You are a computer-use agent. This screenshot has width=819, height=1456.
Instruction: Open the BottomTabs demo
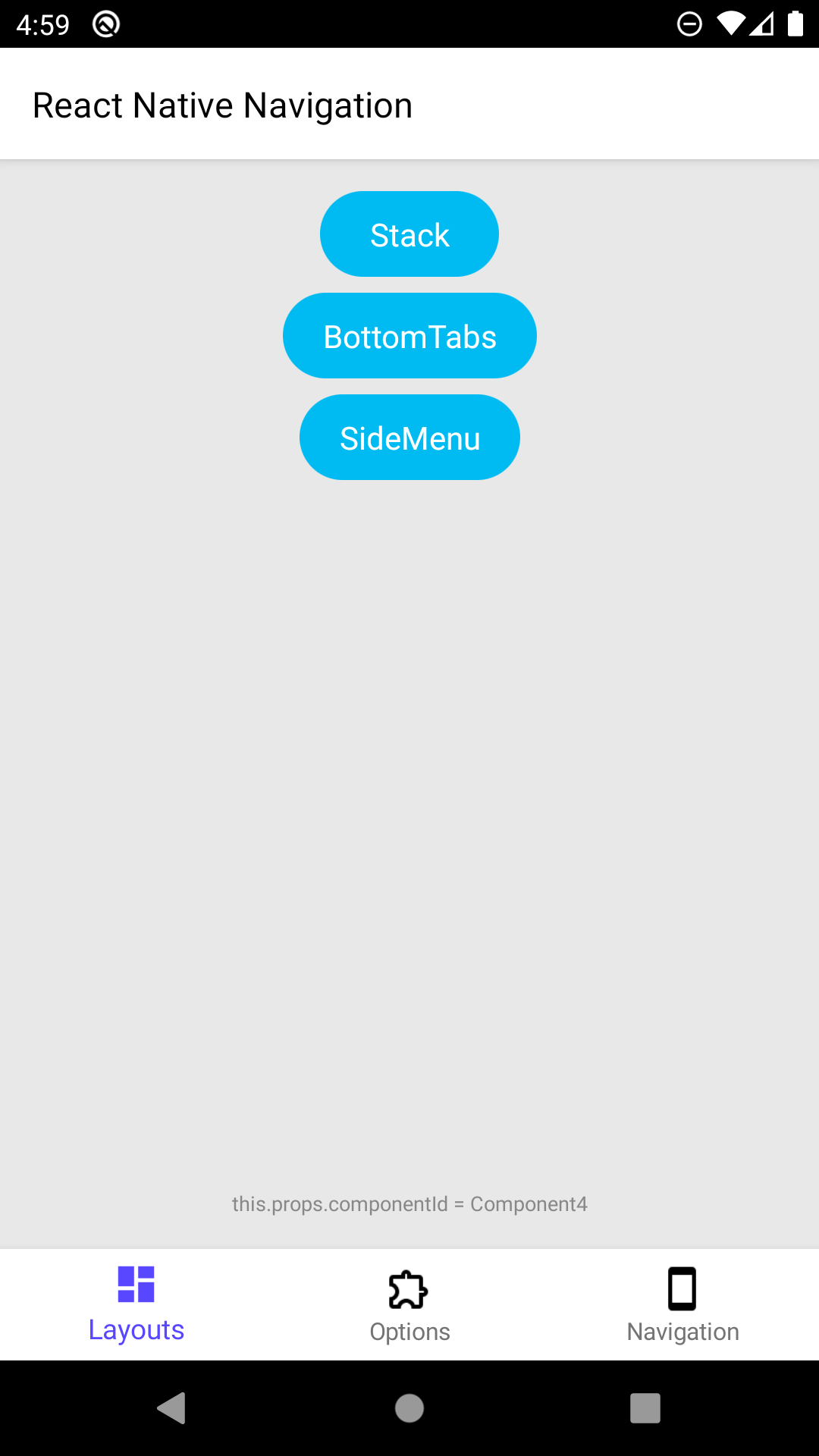point(409,335)
